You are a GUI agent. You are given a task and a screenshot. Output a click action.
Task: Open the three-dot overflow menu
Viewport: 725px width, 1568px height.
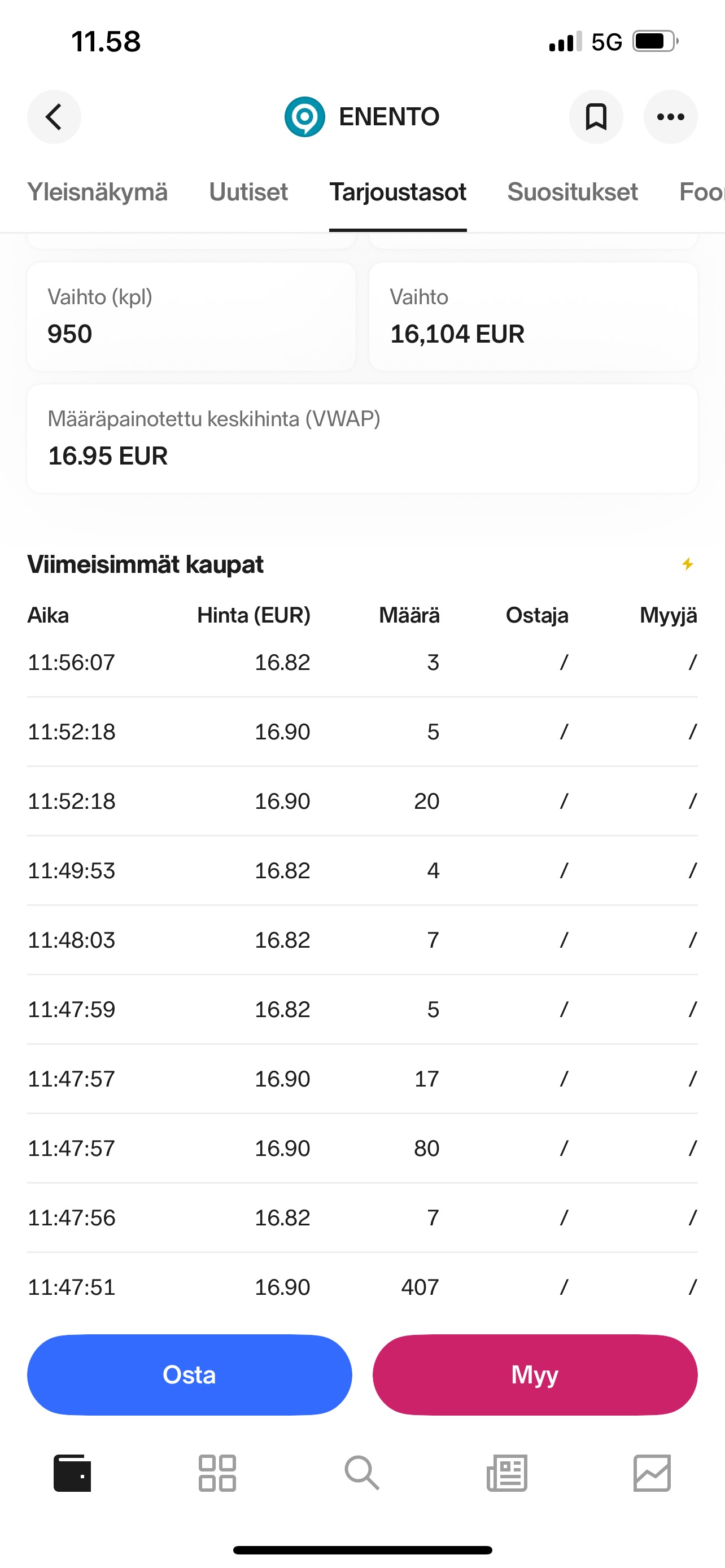tap(670, 117)
